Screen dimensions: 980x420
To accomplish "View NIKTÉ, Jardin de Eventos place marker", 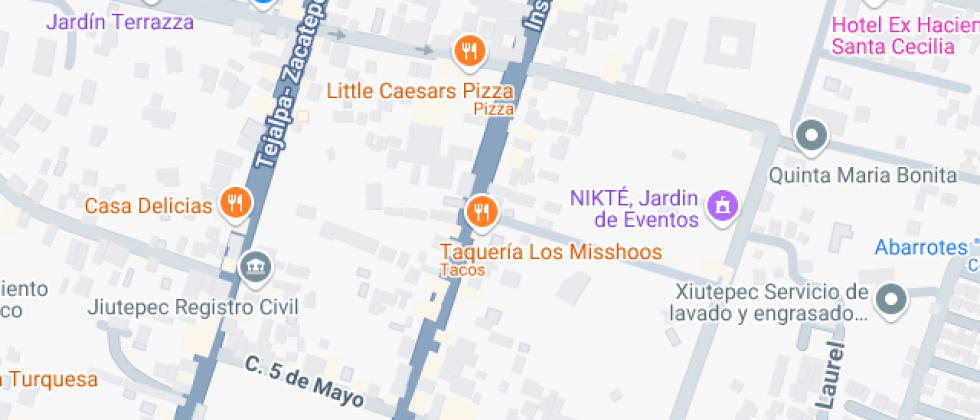I will tap(720, 206).
